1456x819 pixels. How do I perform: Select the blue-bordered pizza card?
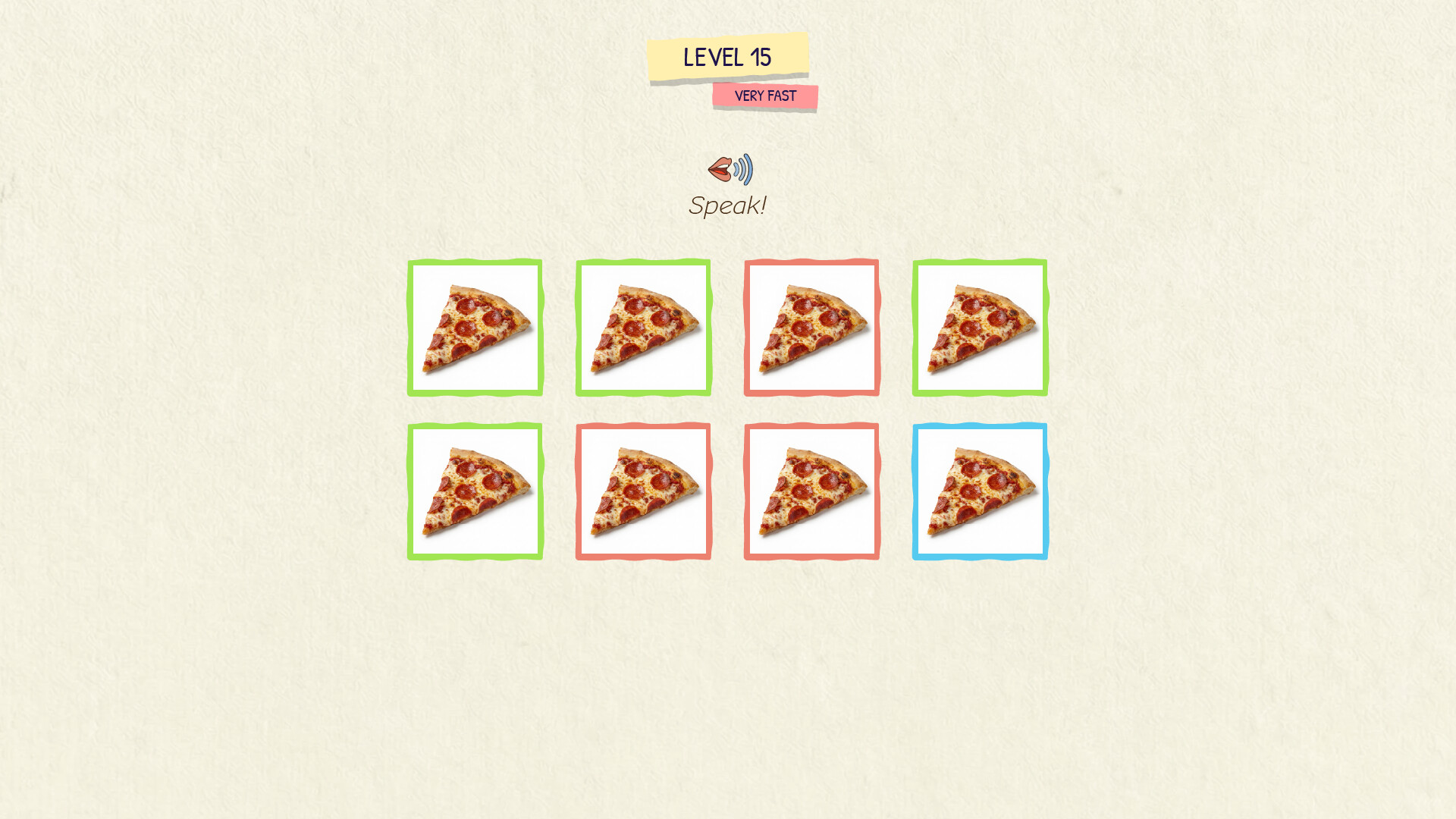click(980, 491)
